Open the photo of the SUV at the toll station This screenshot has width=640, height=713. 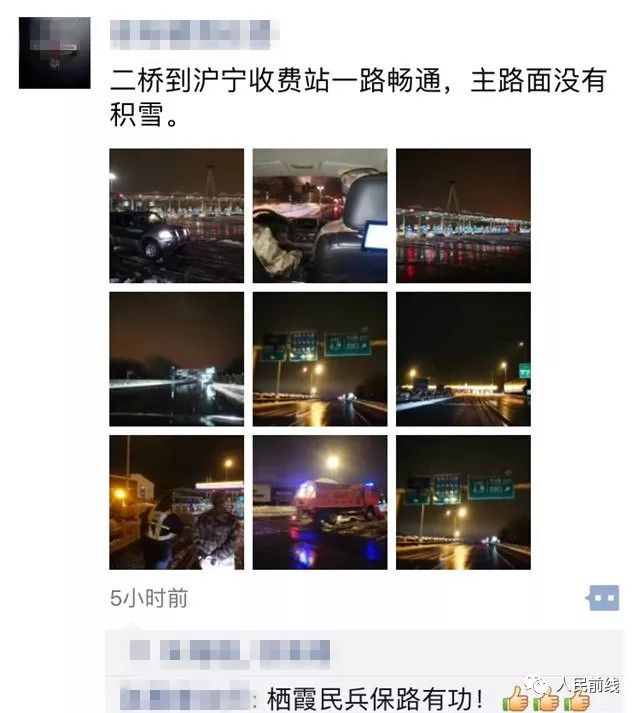point(176,216)
